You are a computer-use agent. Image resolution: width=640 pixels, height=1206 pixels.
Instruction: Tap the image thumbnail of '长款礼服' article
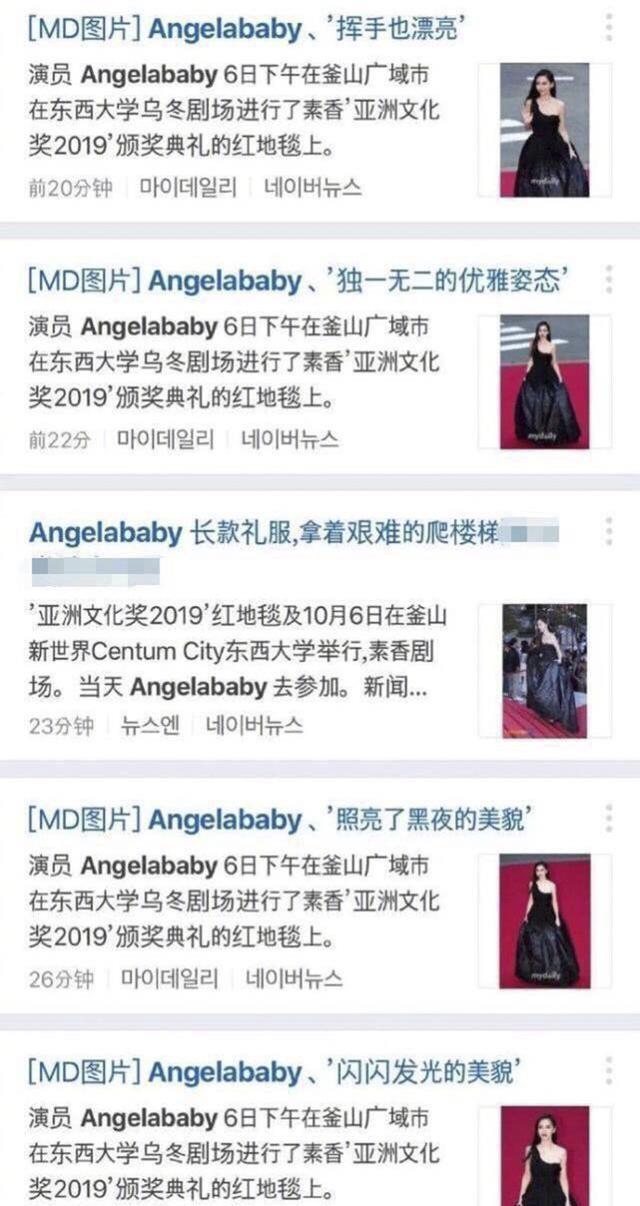544,670
